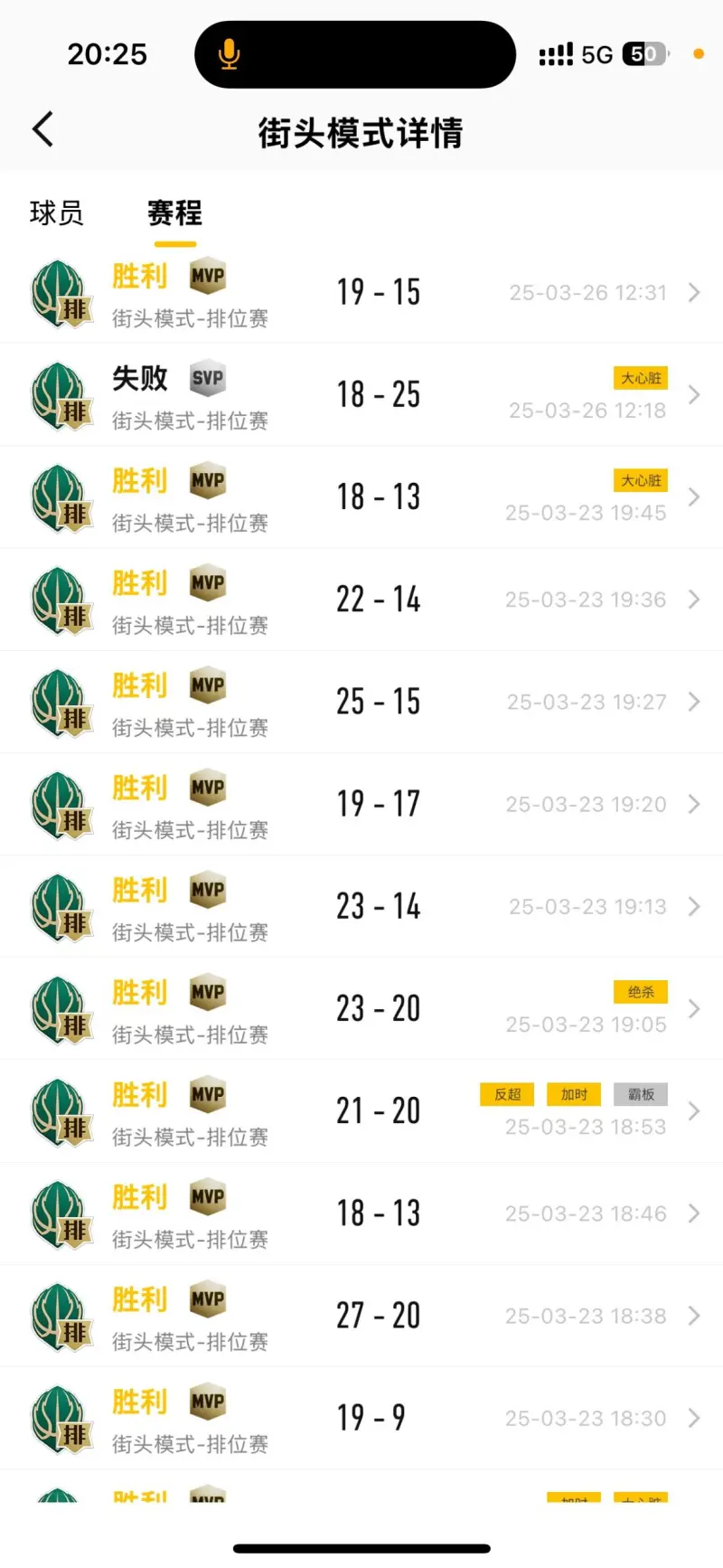This screenshot has width=723, height=1568.
Task: Switch to the 球员 tab
Action: click(56, 213)
